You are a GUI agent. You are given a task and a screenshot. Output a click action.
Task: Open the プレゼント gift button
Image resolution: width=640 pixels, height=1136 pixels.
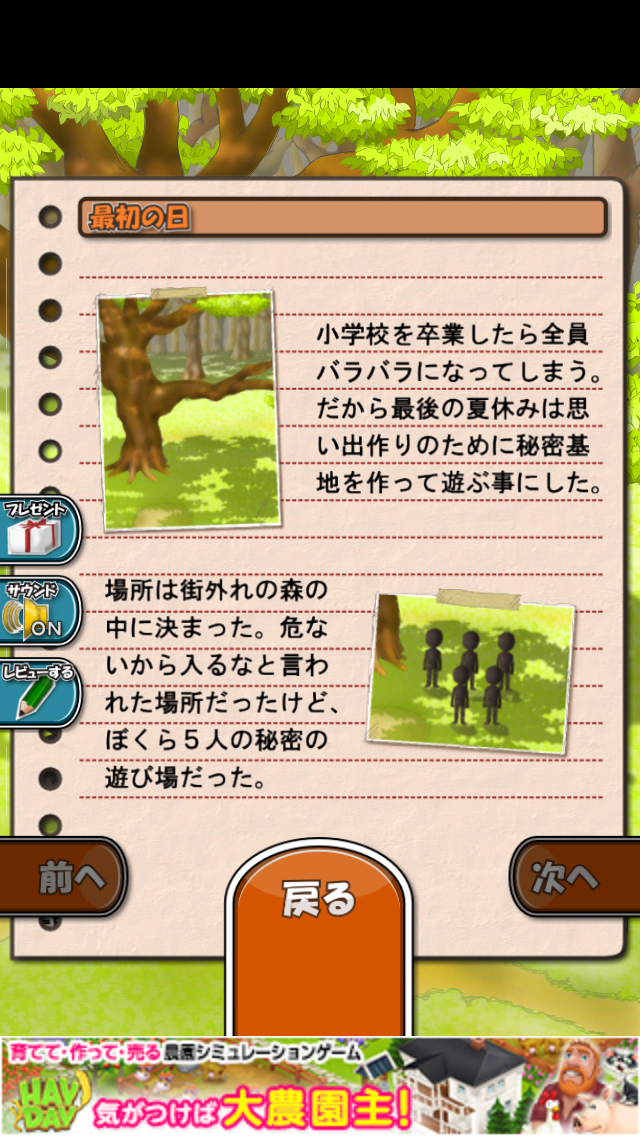pos(38,527)
